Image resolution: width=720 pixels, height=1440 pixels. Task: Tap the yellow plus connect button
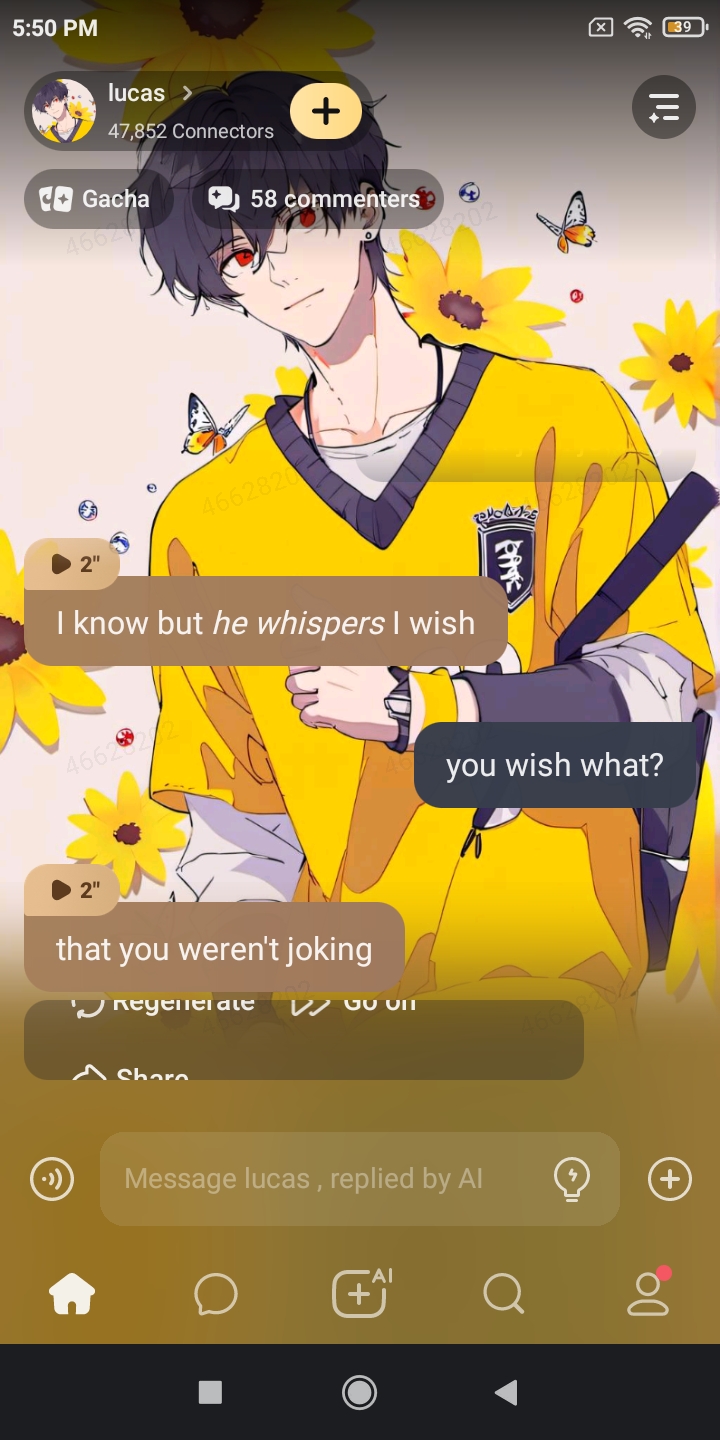[x=326, y=111]
